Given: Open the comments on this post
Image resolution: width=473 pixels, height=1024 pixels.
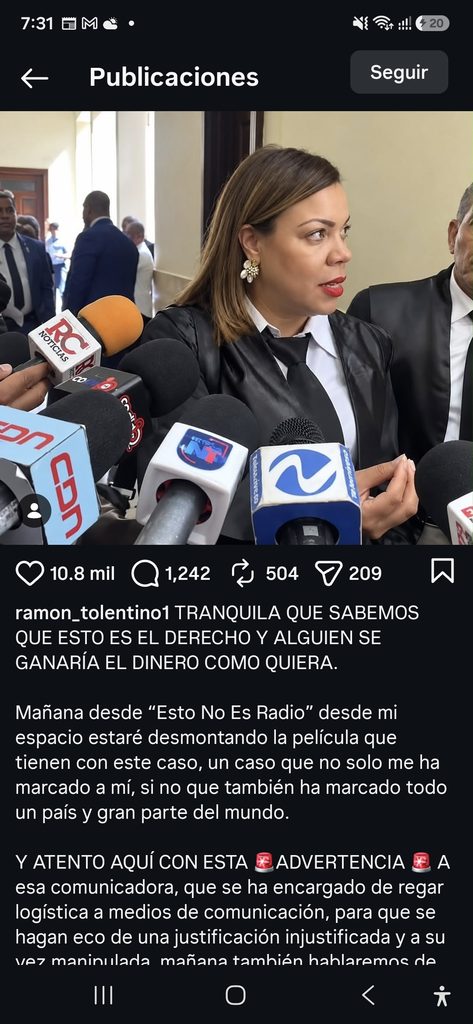Looking at the screenshot, I should point(144,574).
